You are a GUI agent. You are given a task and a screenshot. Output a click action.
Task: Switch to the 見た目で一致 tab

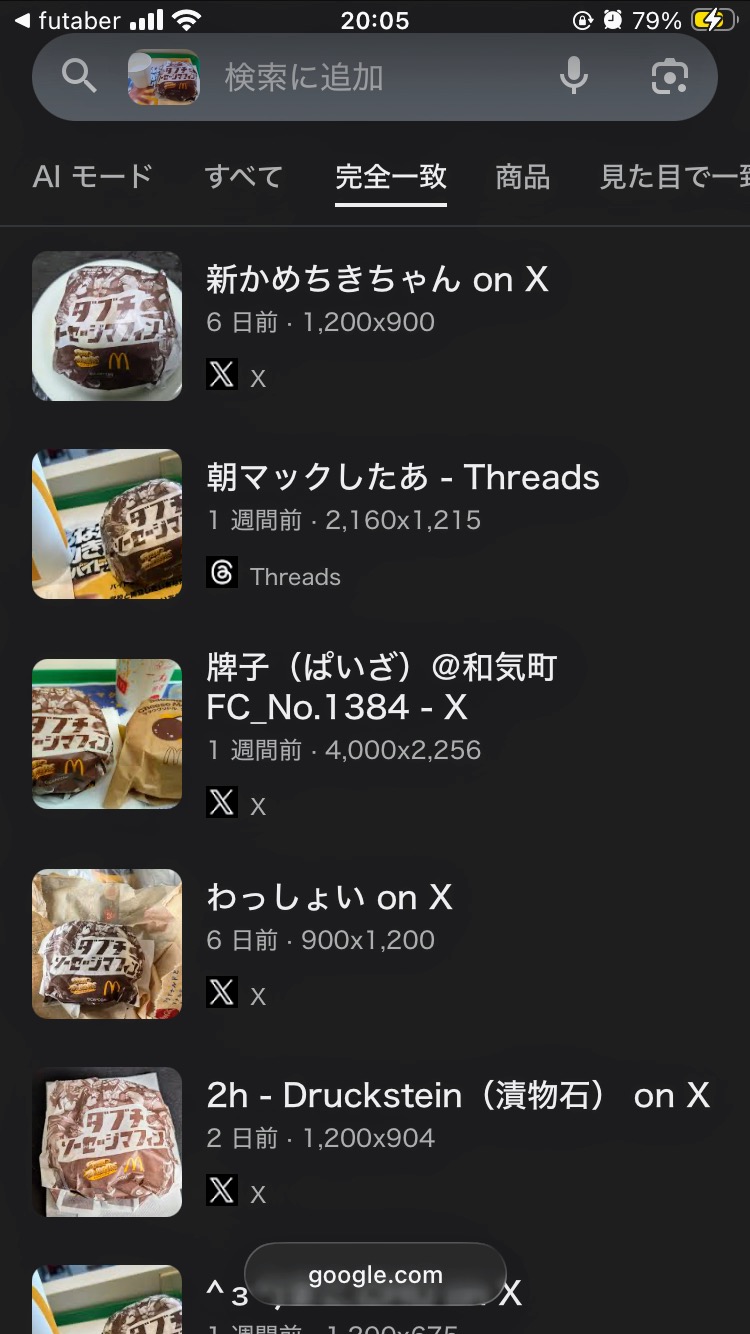[674, 177]
